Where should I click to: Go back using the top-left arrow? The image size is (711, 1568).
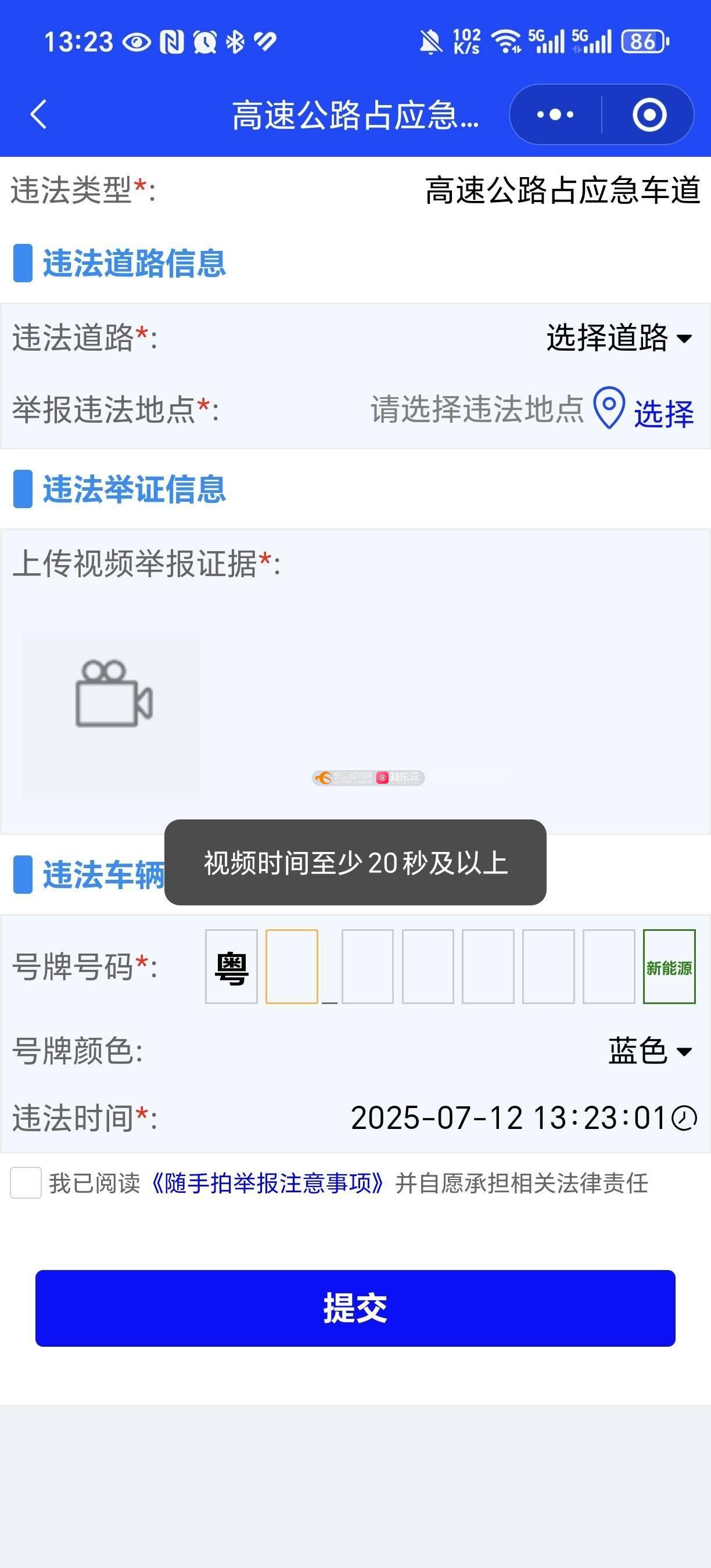(x=38, y=114)
